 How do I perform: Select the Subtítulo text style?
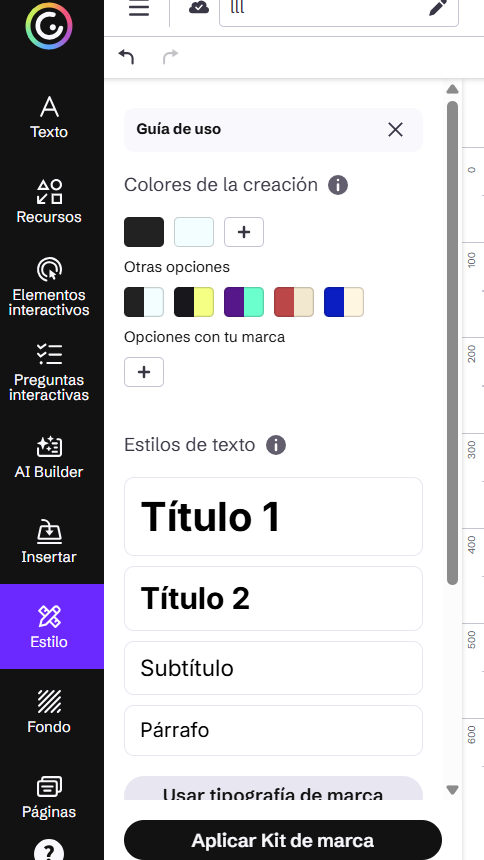(273, 667)
